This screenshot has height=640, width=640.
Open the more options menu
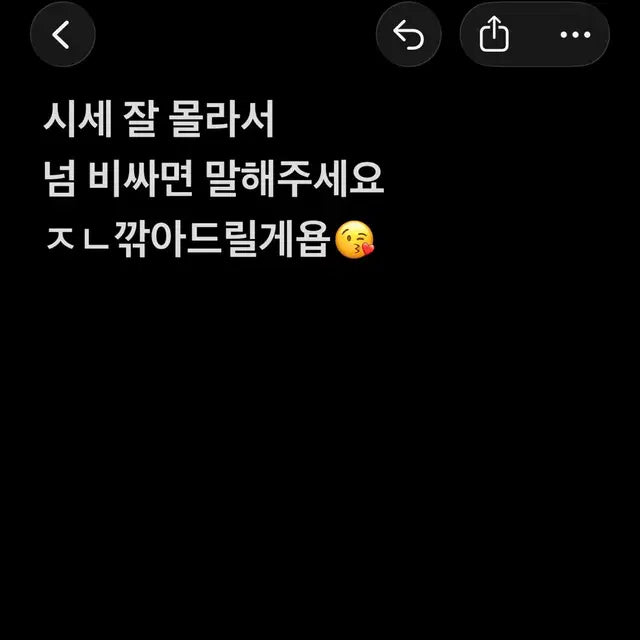coord(575,35)
